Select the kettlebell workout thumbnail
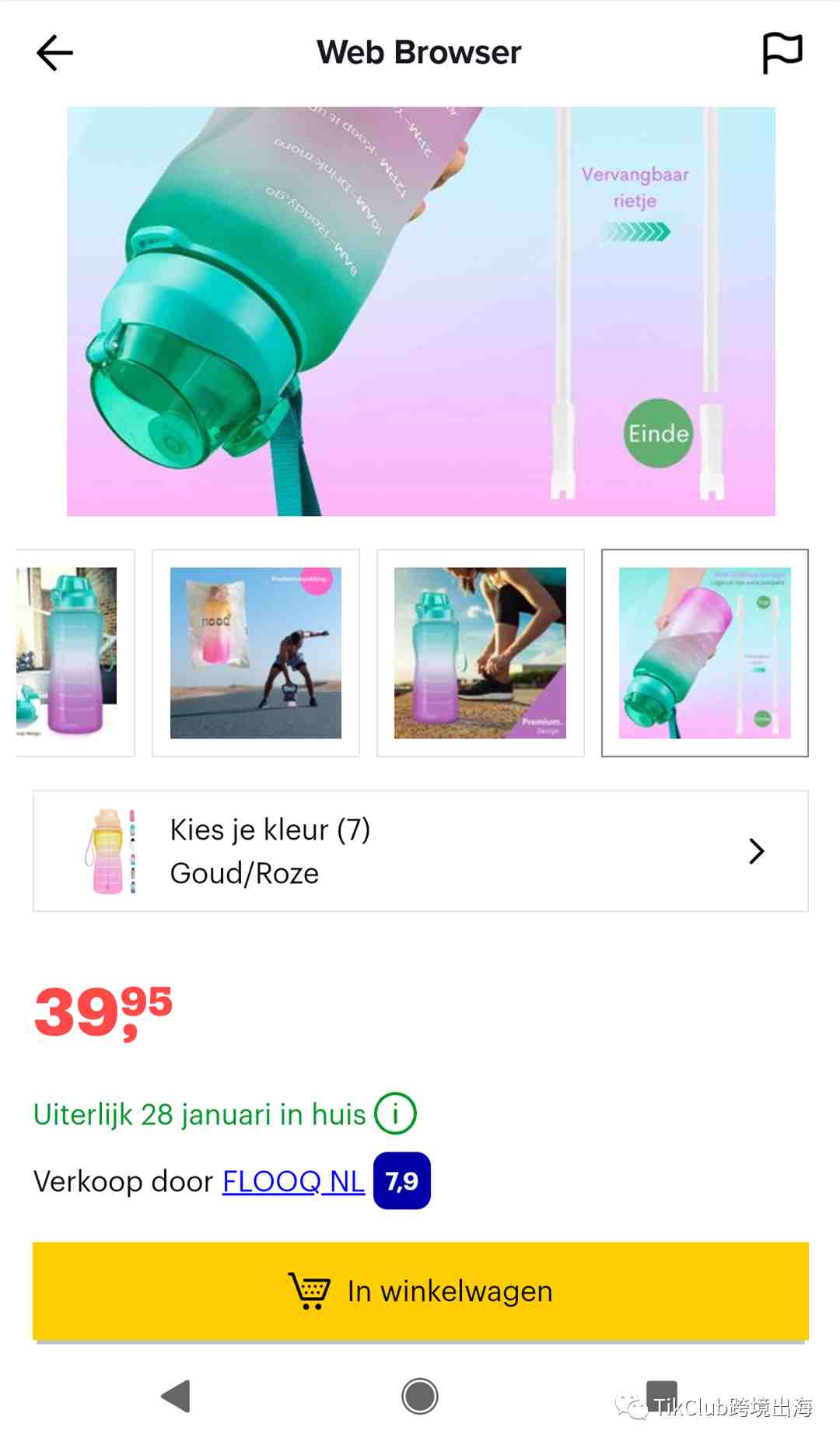The image size is (840, 1445). (256, 653)
